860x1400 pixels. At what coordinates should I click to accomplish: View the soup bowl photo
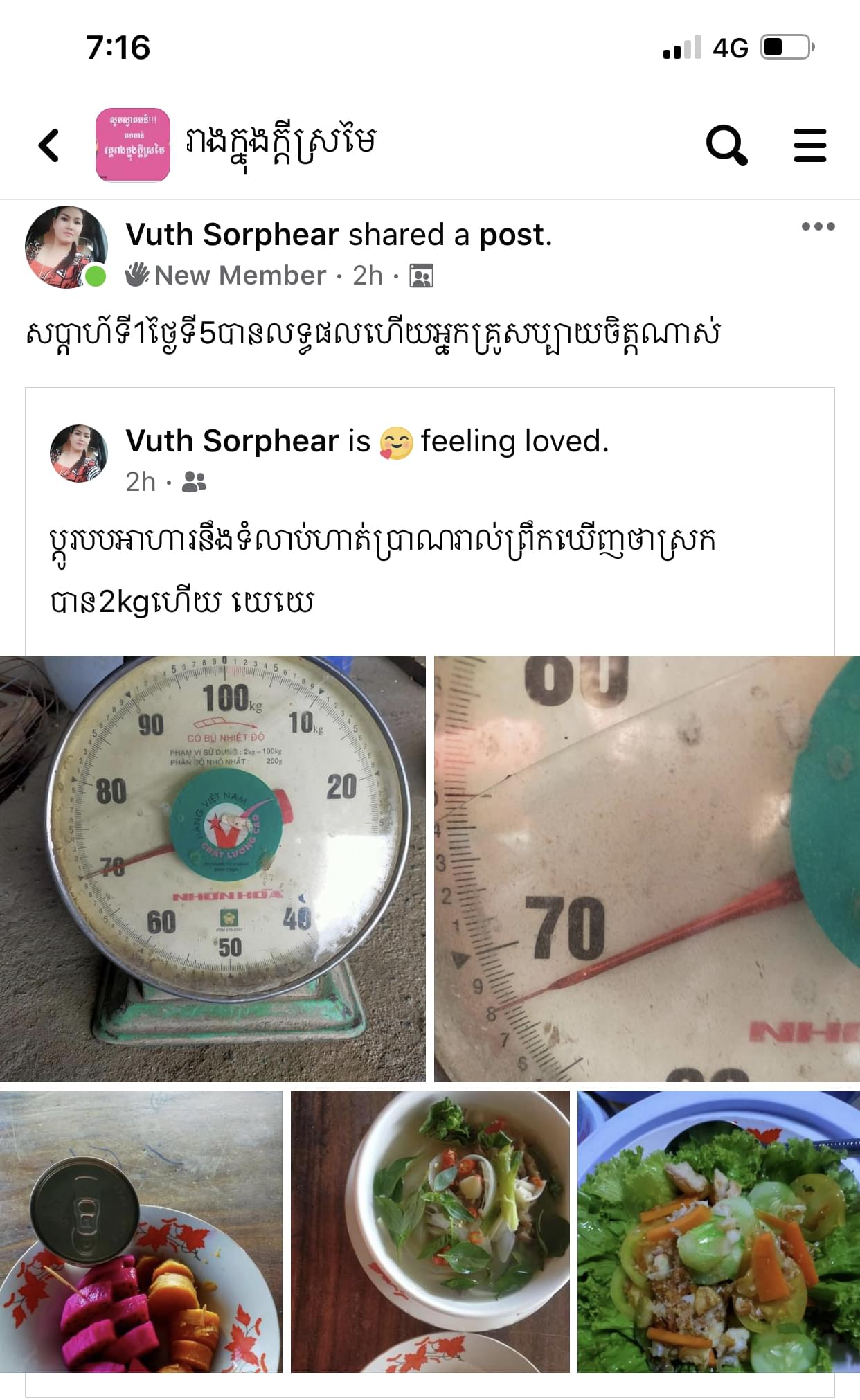[x=430, y=1231]
